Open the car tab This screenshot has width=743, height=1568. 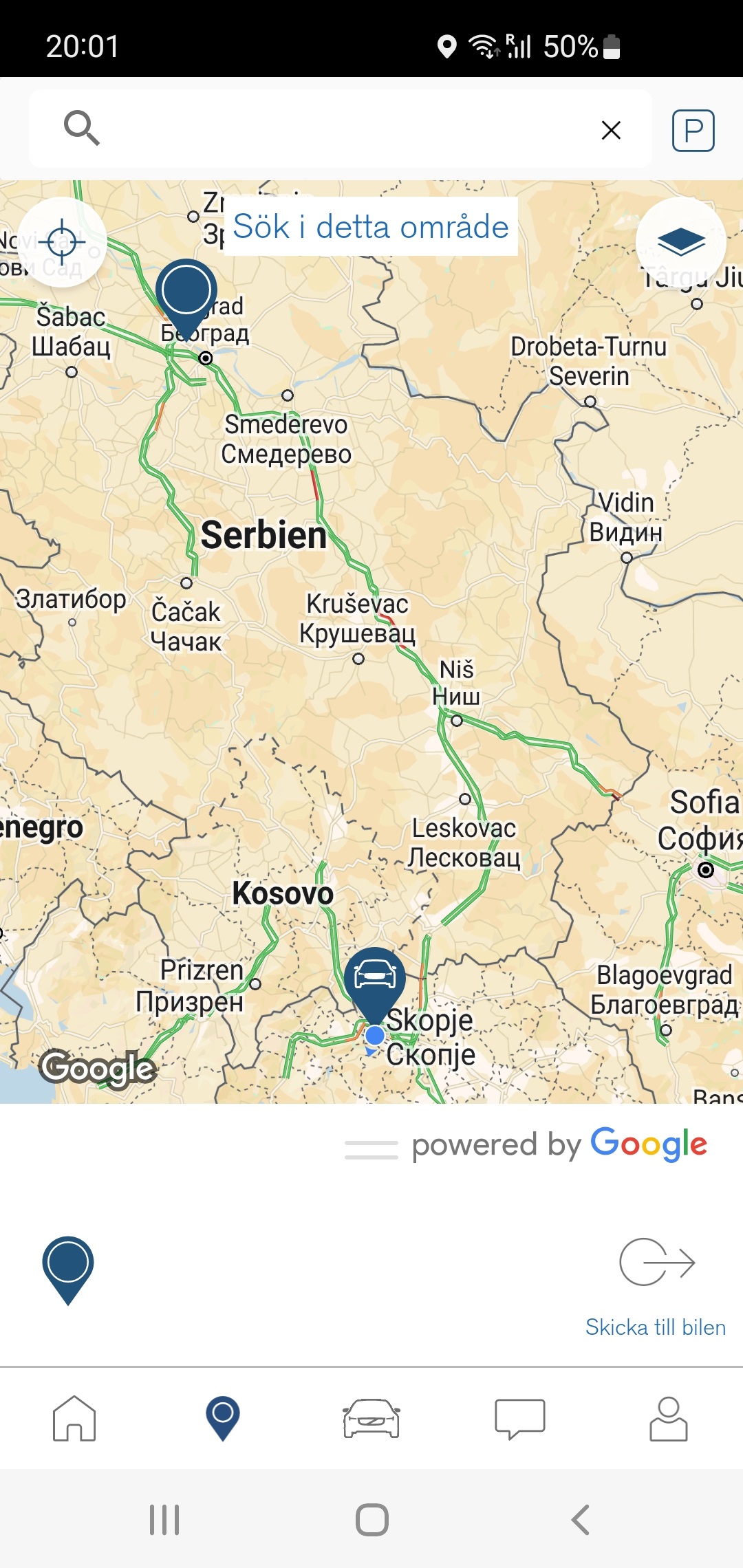371,1418
